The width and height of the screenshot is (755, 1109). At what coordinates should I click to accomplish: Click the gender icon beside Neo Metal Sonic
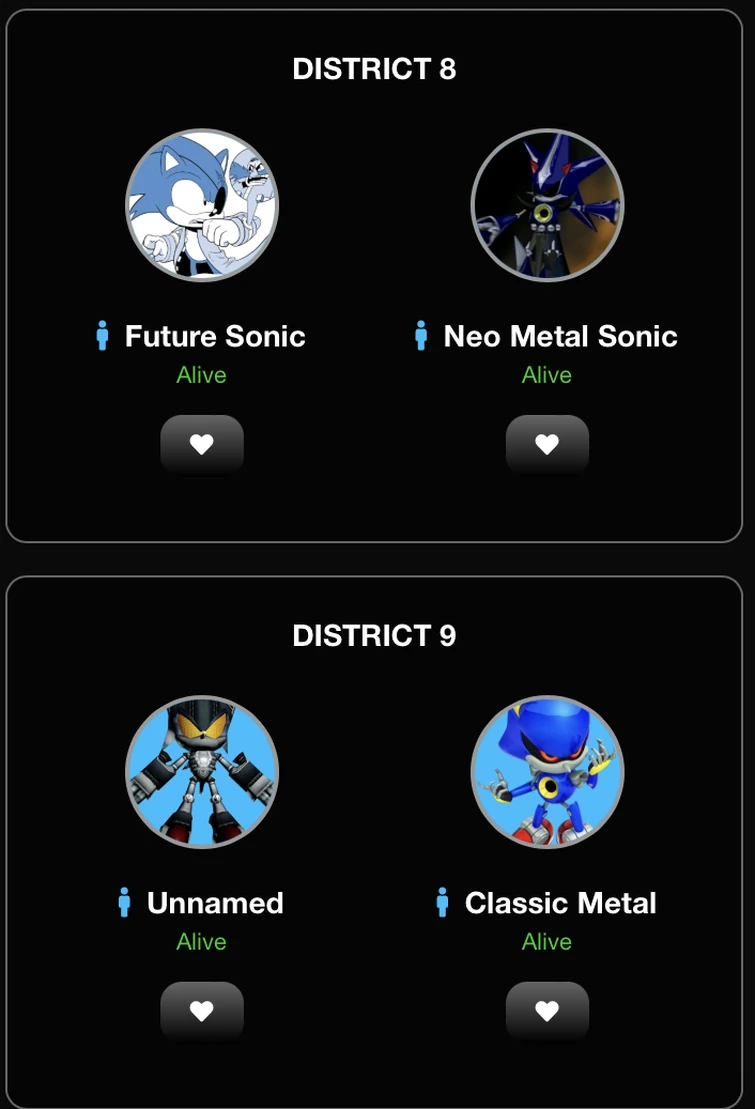[421, 336]
